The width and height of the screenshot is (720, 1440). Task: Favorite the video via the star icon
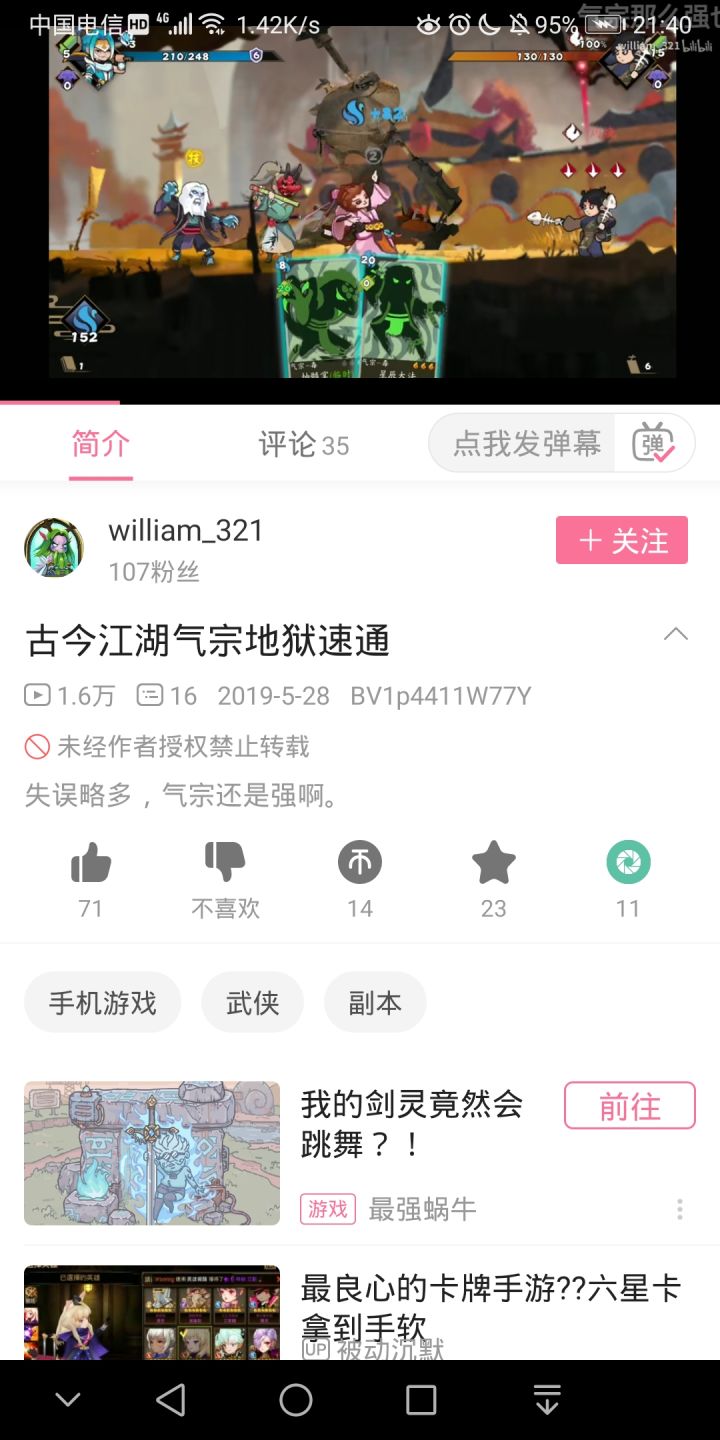(x=493, y=862)
